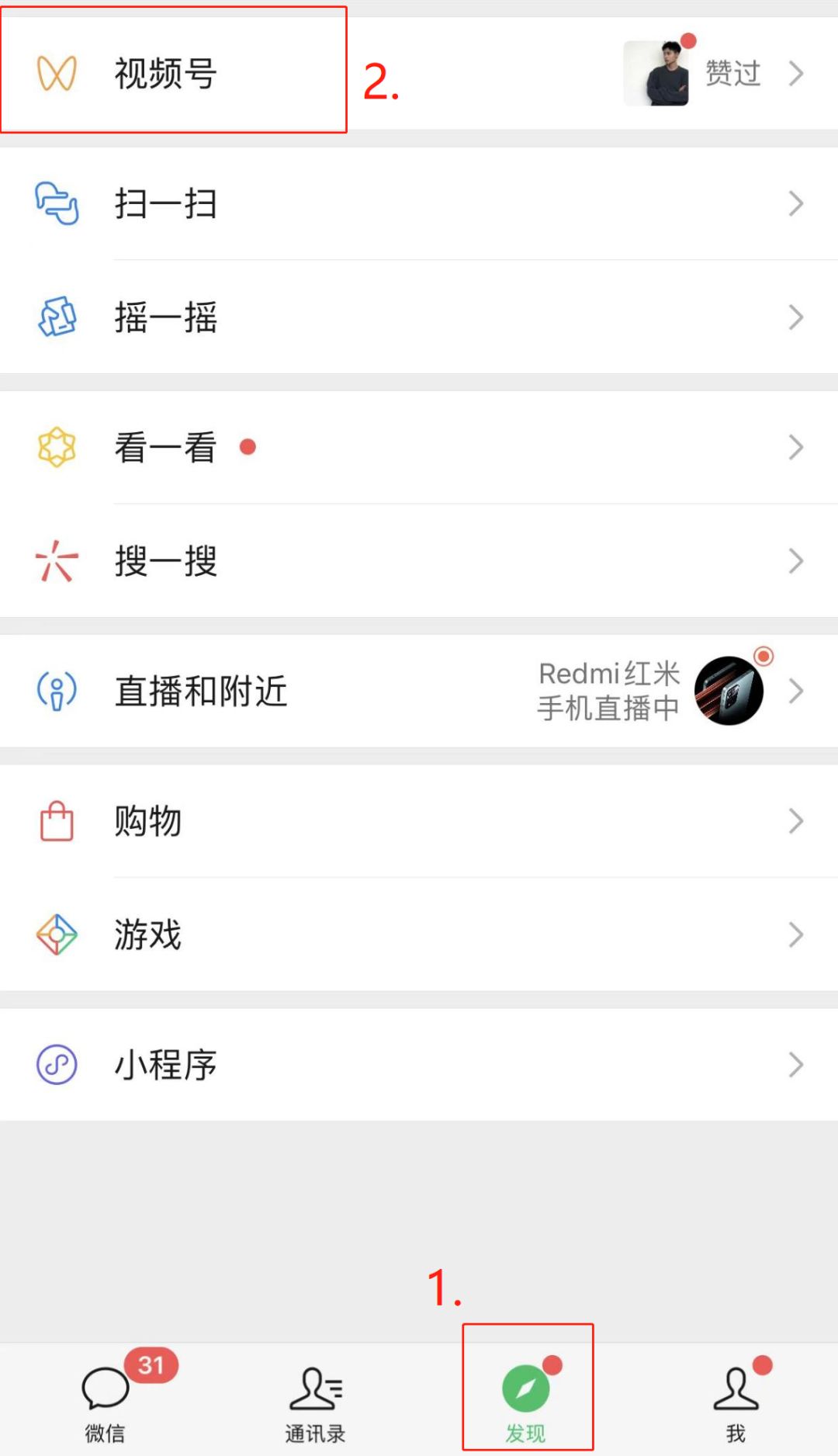Click the friend's avatar beside 赞过
The image size is (838, 1456).
(656, 74)
